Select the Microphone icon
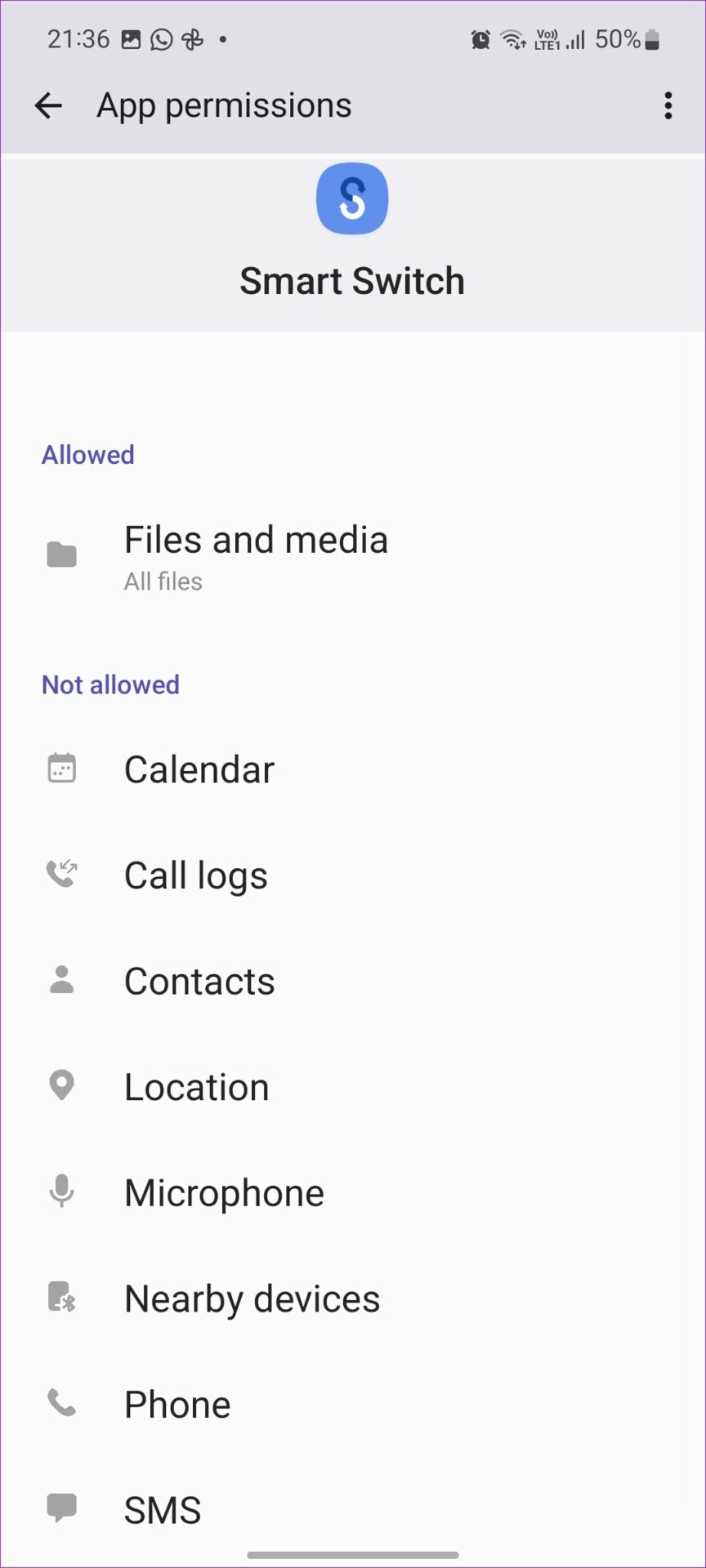 coord(62,1192)
